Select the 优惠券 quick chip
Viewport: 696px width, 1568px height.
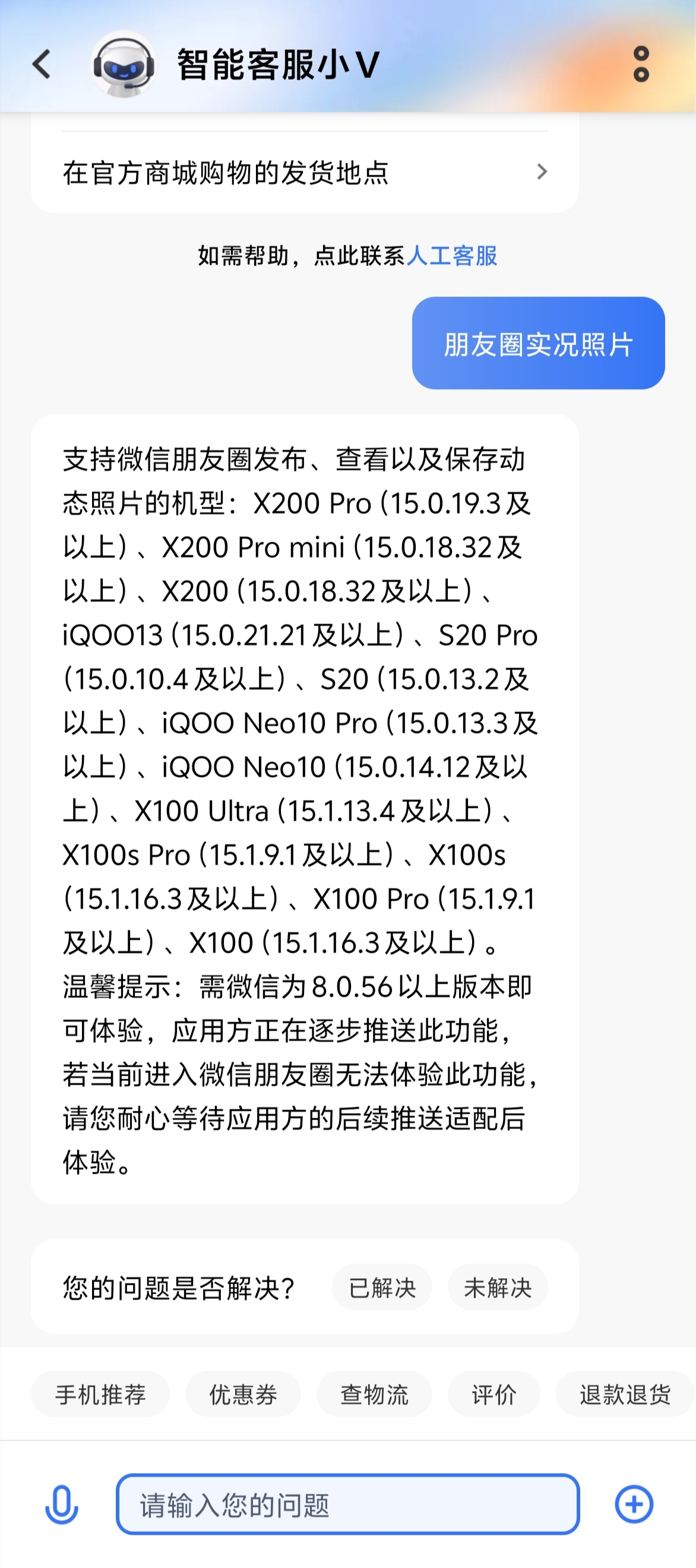pyautogui.click(x=243, y=1394)
